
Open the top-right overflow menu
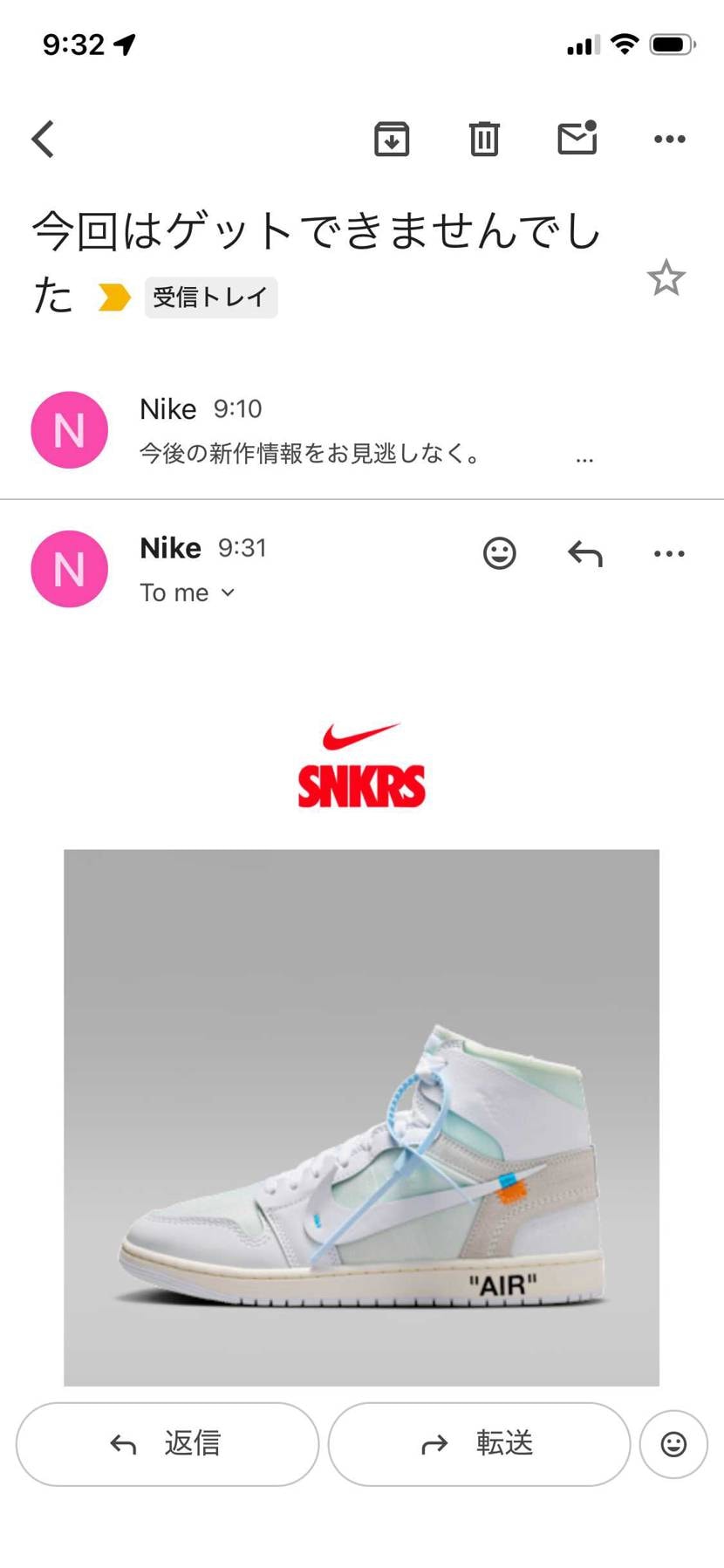(x=667, y=138)
